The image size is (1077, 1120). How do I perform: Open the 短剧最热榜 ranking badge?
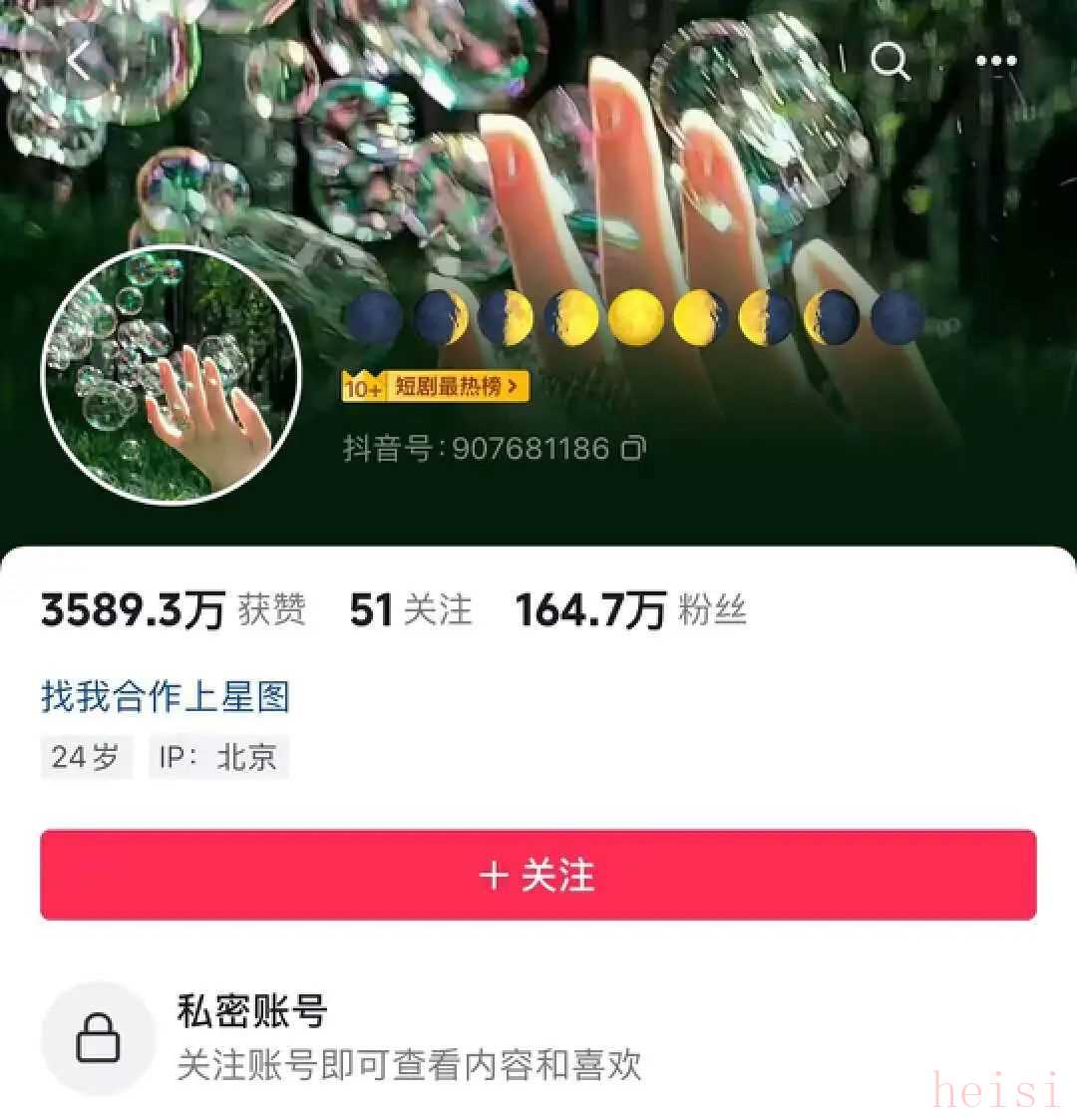point(436,387)
